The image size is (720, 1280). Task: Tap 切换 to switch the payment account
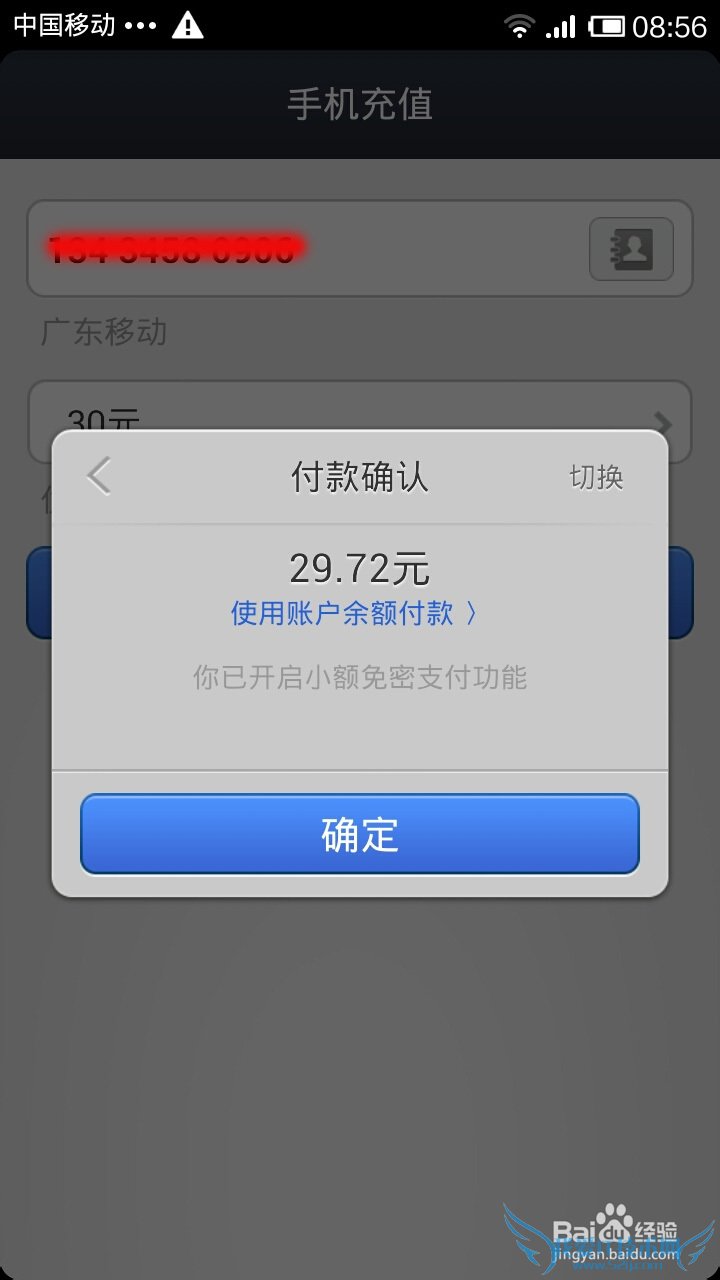(x=596, y=477)
